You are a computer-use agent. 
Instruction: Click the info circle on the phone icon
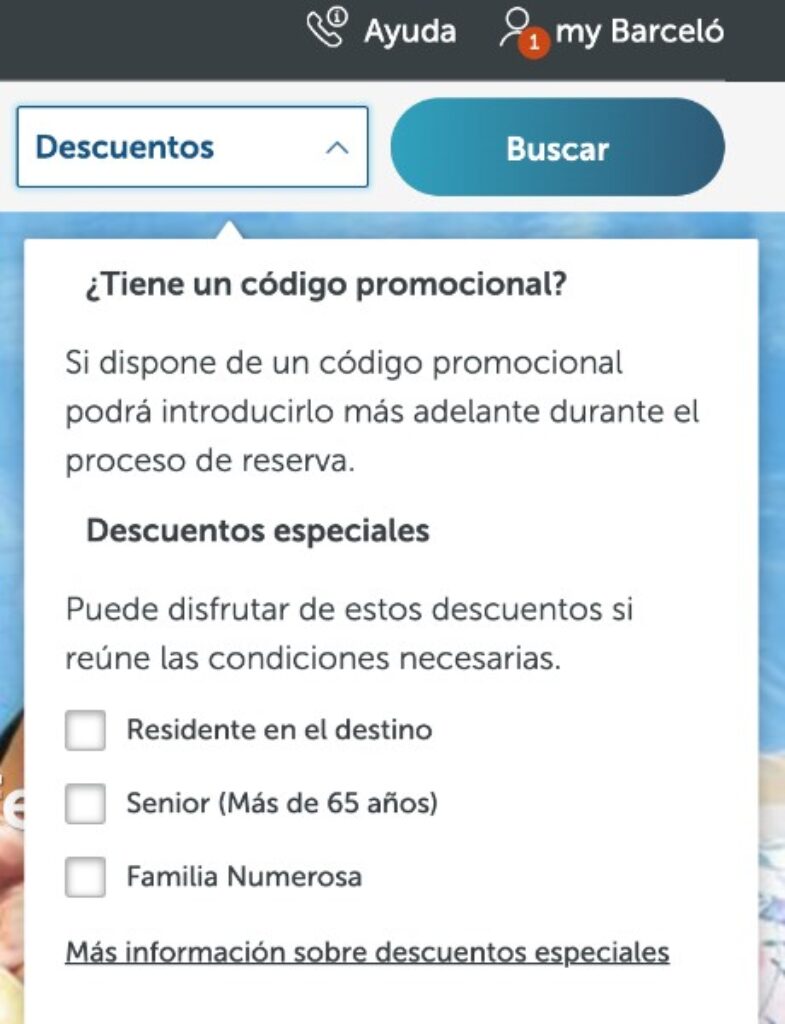tap(336, 17)
